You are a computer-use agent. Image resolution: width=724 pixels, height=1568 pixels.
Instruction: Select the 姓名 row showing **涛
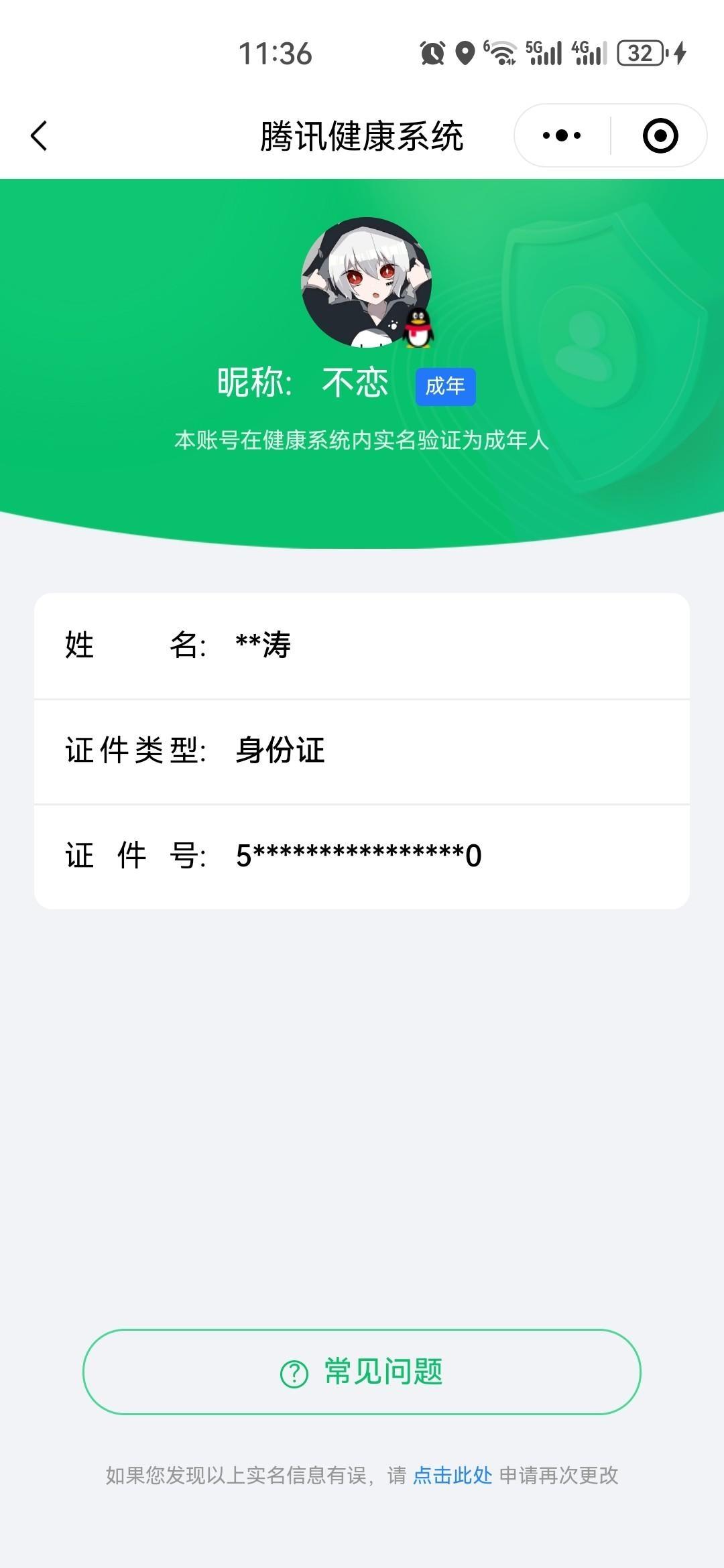[x=362, y=647]
